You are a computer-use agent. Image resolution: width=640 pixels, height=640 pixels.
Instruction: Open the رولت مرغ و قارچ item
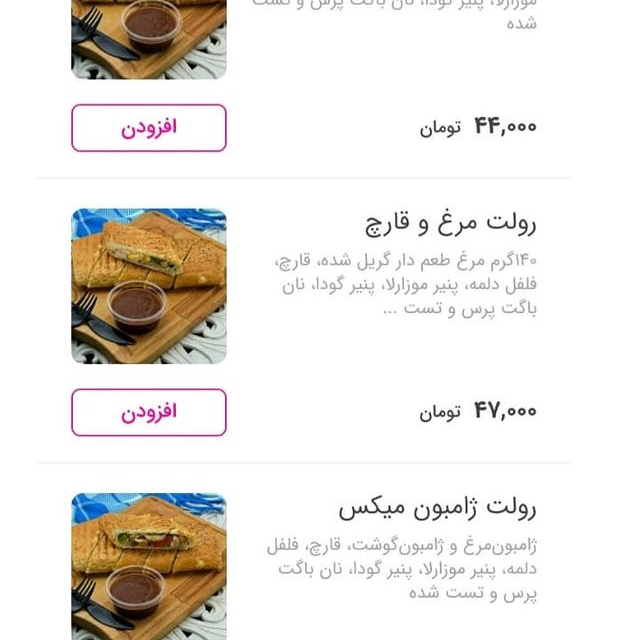tap(450, 222)
